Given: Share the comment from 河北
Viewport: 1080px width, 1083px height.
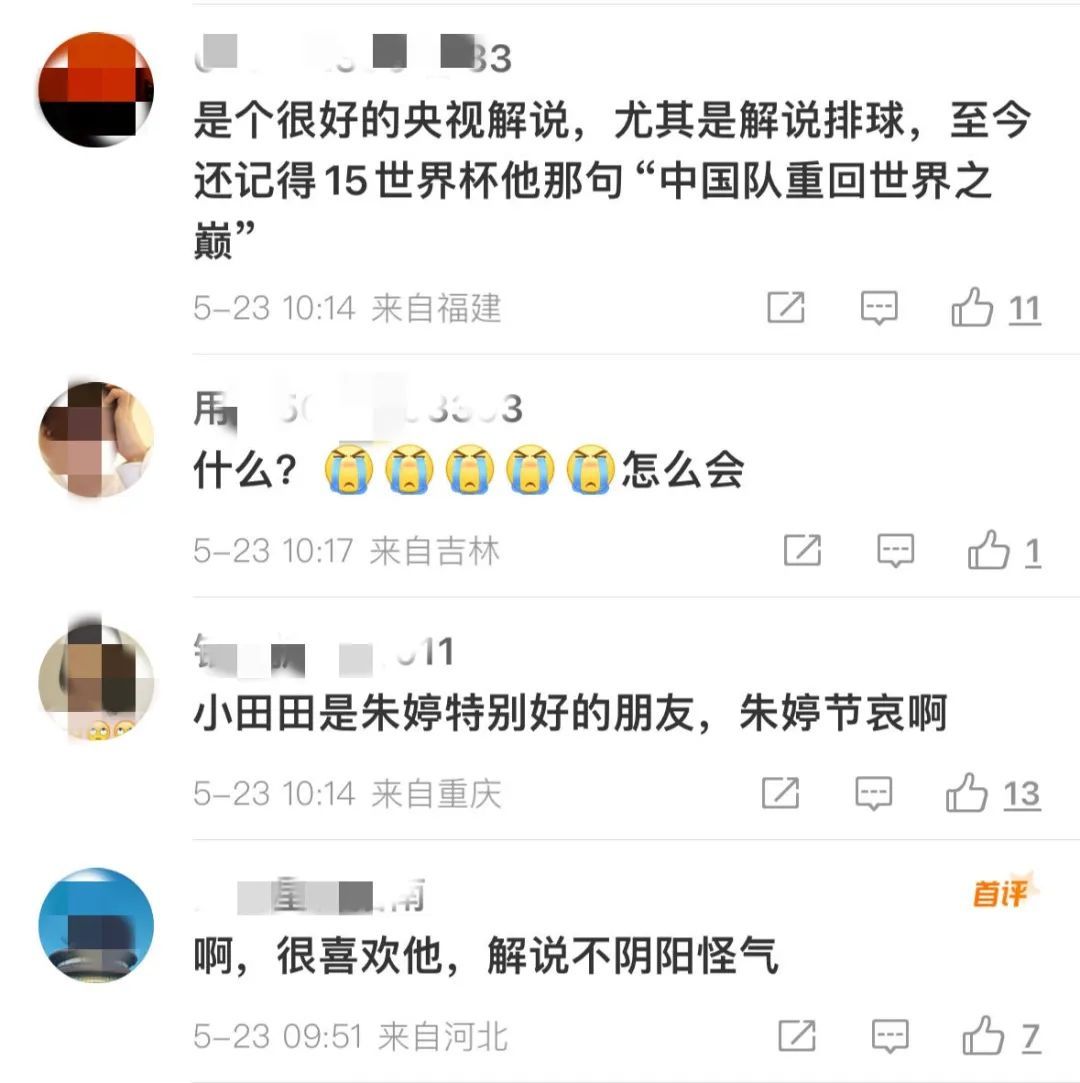Looking at the screenshot, I should coord(797,1036).
